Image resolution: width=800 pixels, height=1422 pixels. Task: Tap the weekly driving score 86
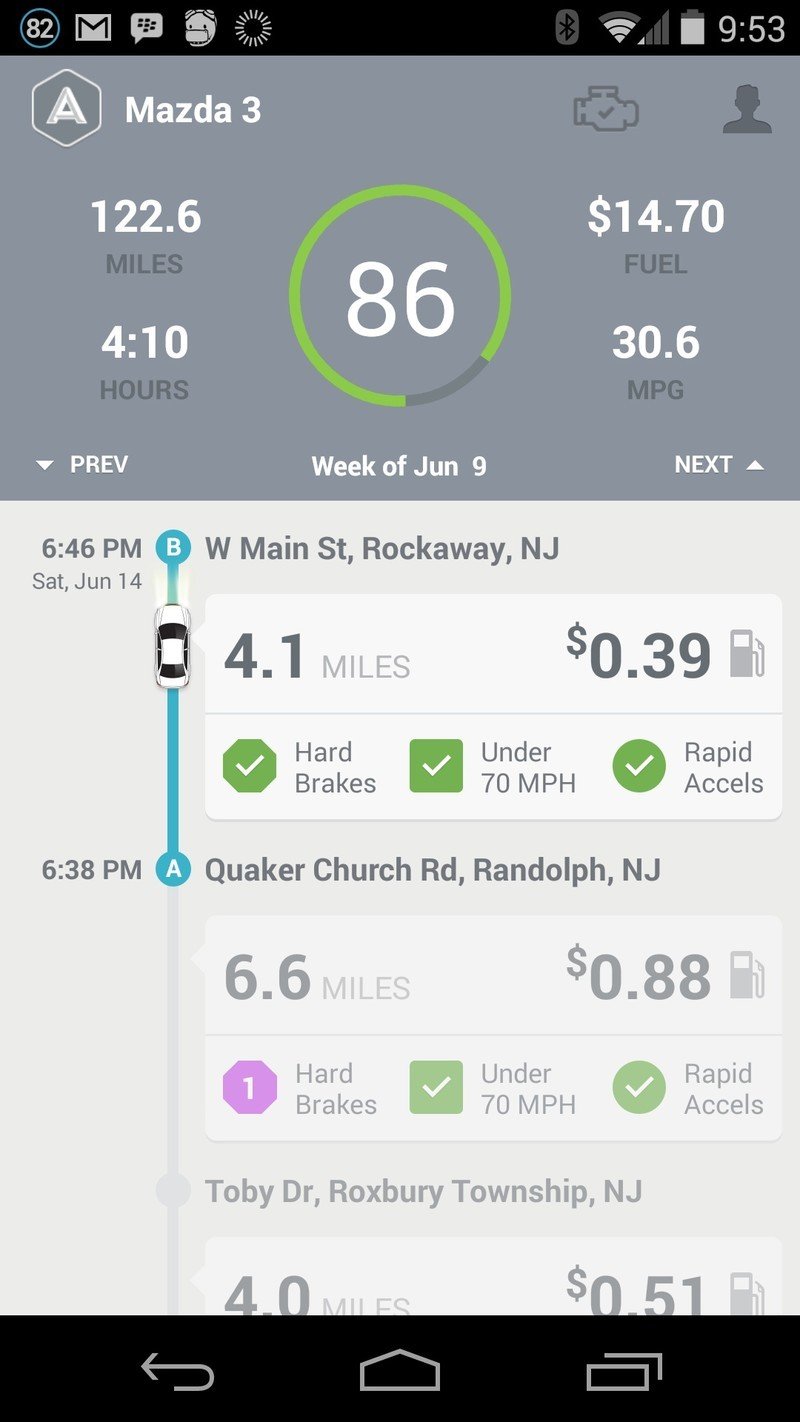point(400,297)
